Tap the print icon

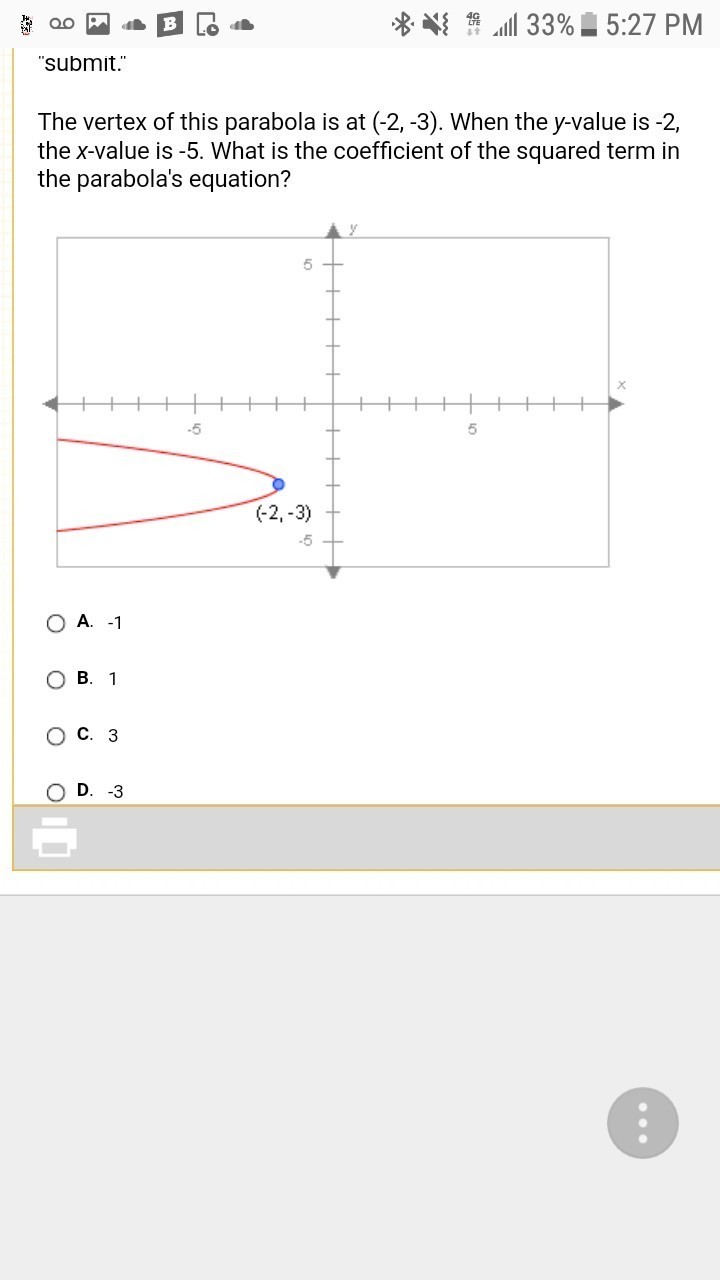(x=55, y=837)
